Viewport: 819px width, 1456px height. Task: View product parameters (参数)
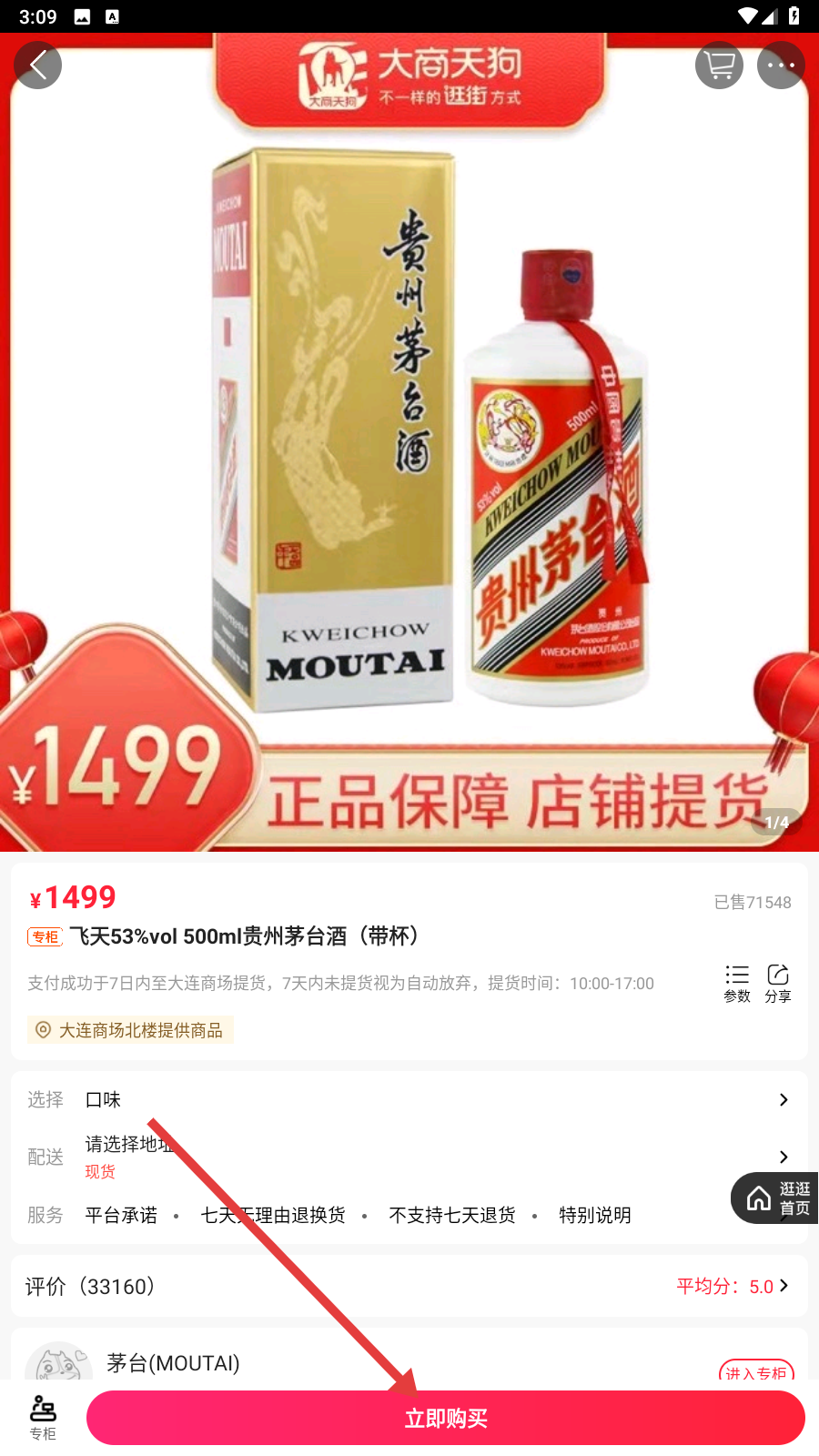(x=737, y=983)
